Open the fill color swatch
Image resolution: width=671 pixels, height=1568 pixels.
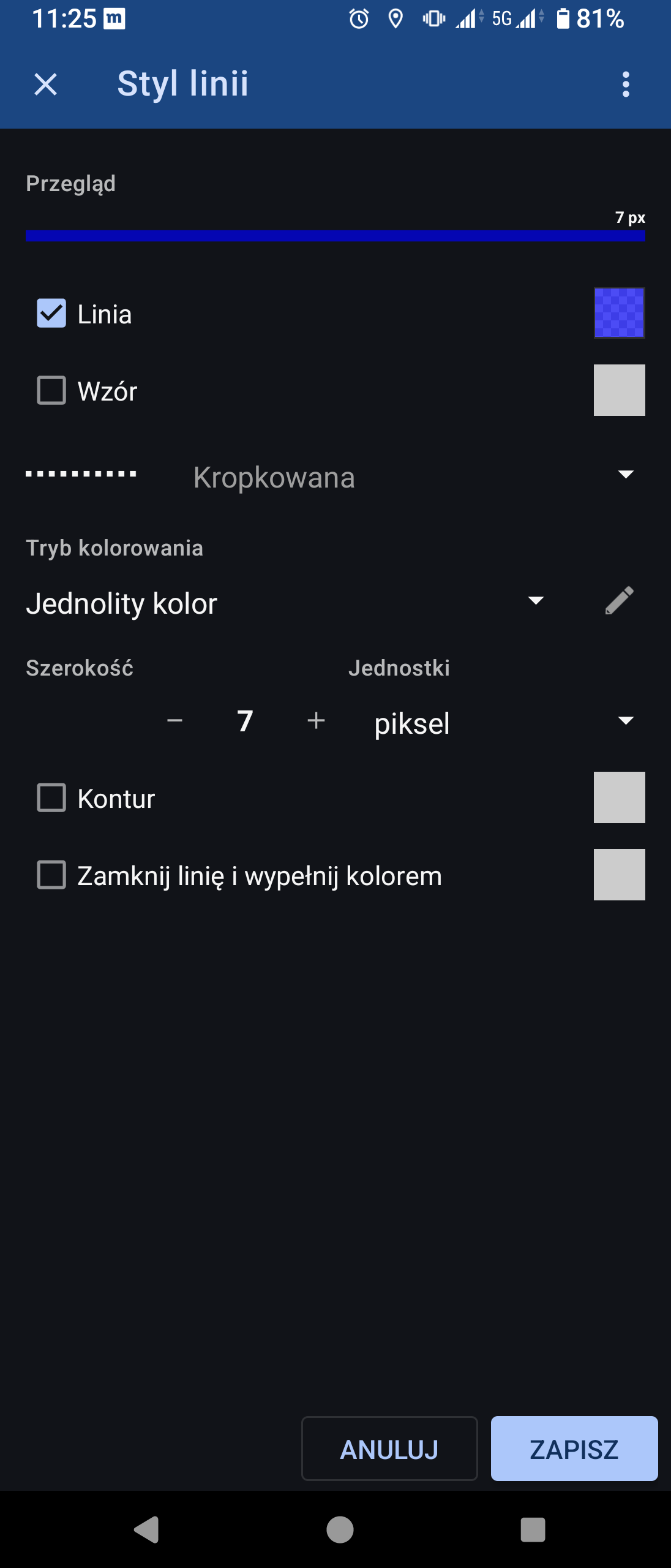click(619, 875)
